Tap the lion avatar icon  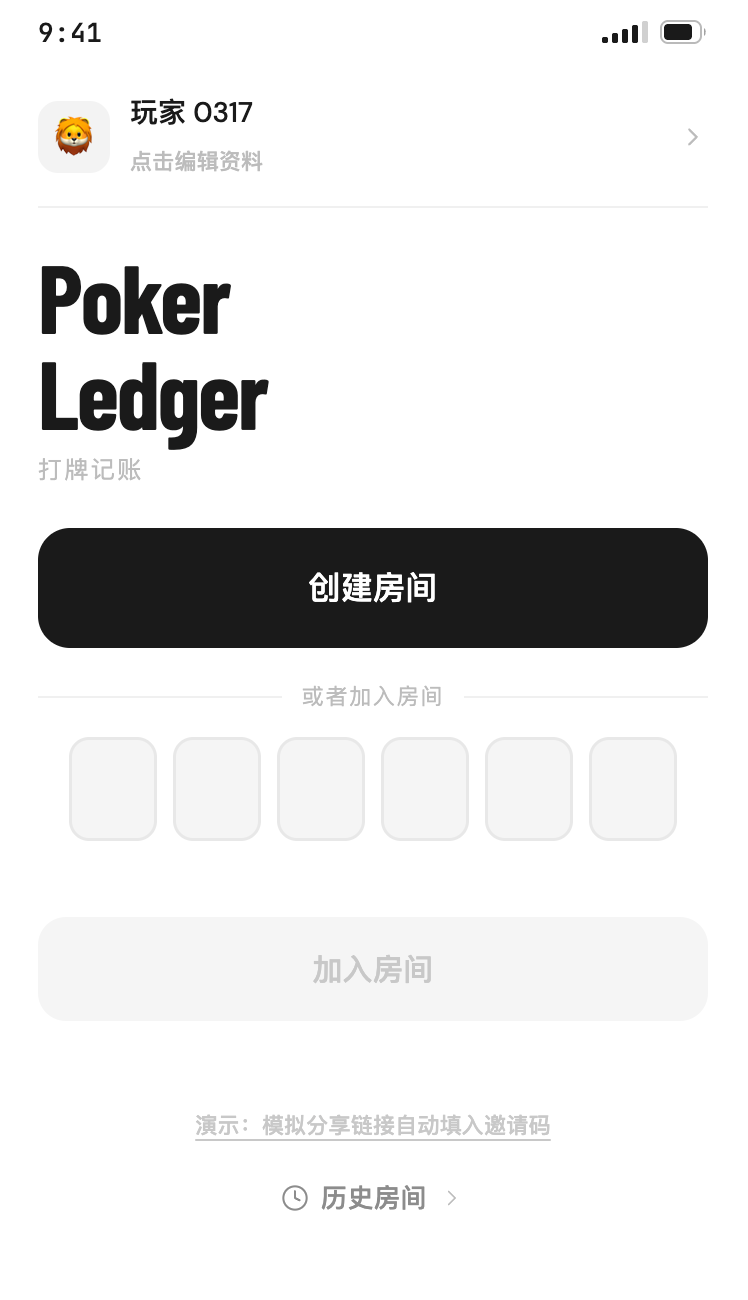[74, 137]
